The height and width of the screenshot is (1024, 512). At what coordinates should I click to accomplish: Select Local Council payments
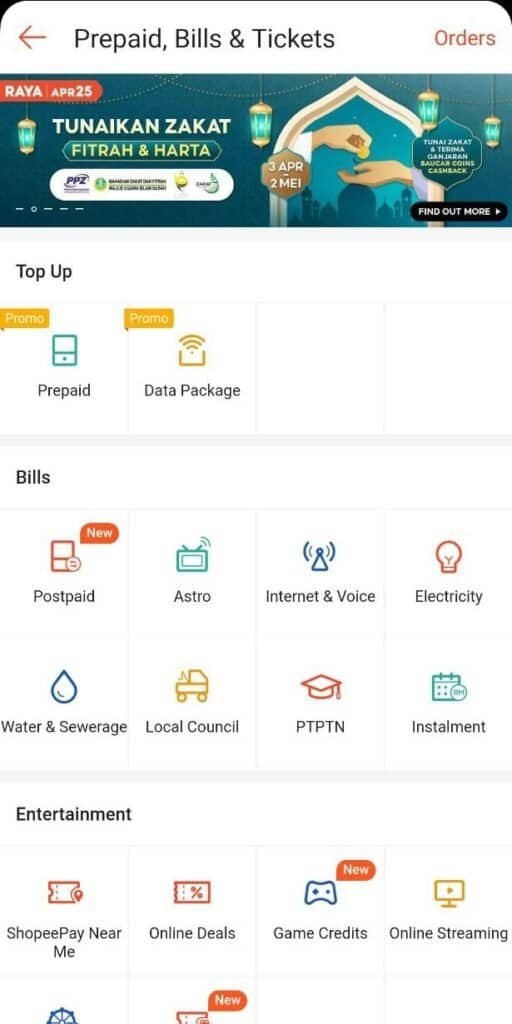click(x=192, y=704)
